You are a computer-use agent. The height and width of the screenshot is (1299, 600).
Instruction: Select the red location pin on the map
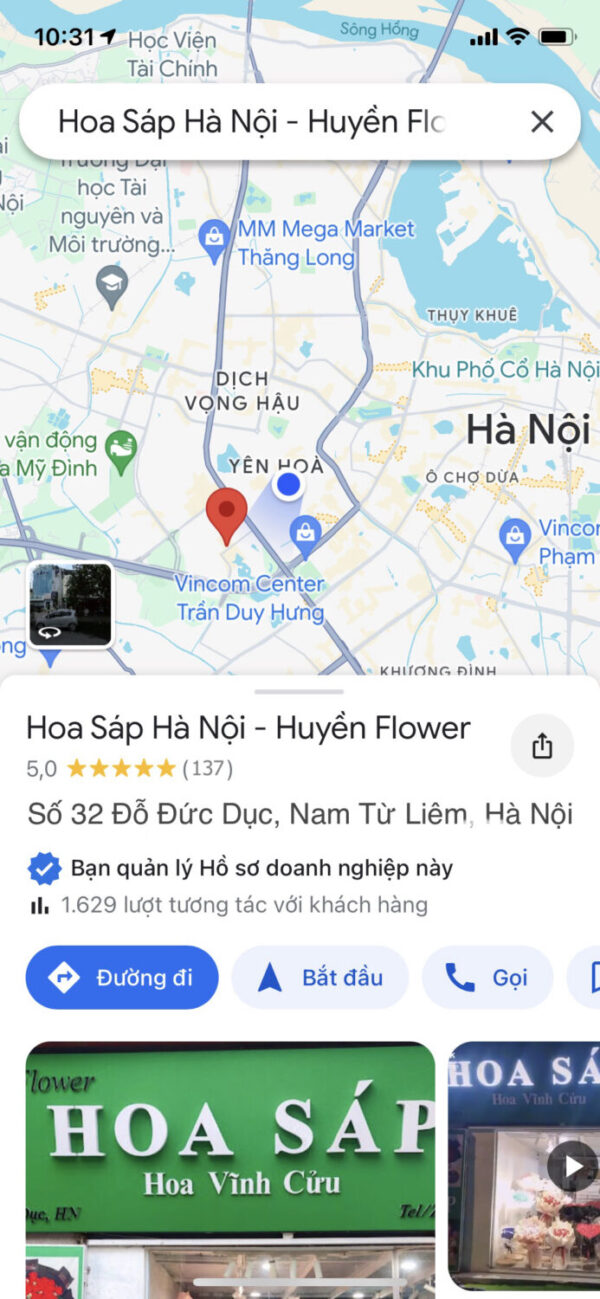pos(227,512)
